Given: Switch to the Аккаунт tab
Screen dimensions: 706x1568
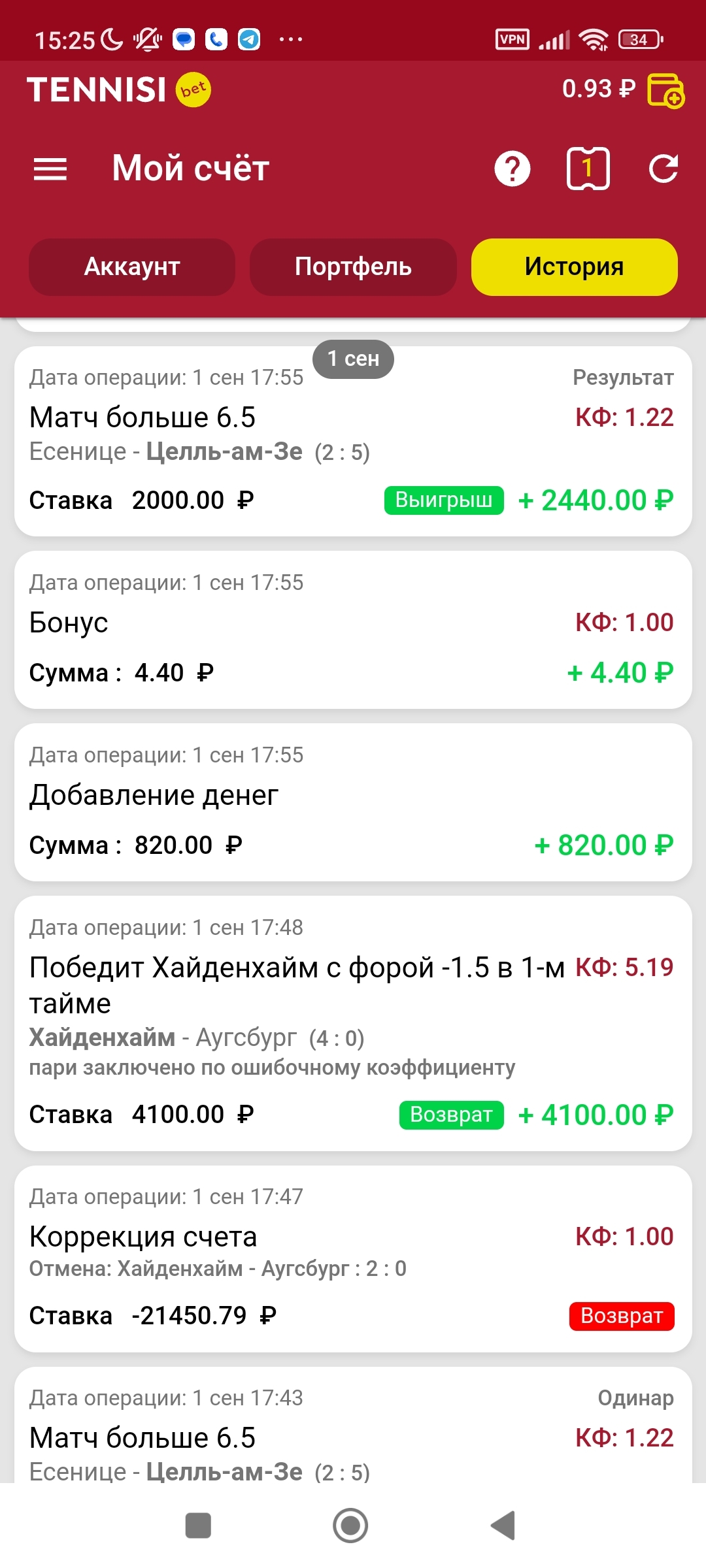Looking at the screenshot, I should (x=132, y=267).
